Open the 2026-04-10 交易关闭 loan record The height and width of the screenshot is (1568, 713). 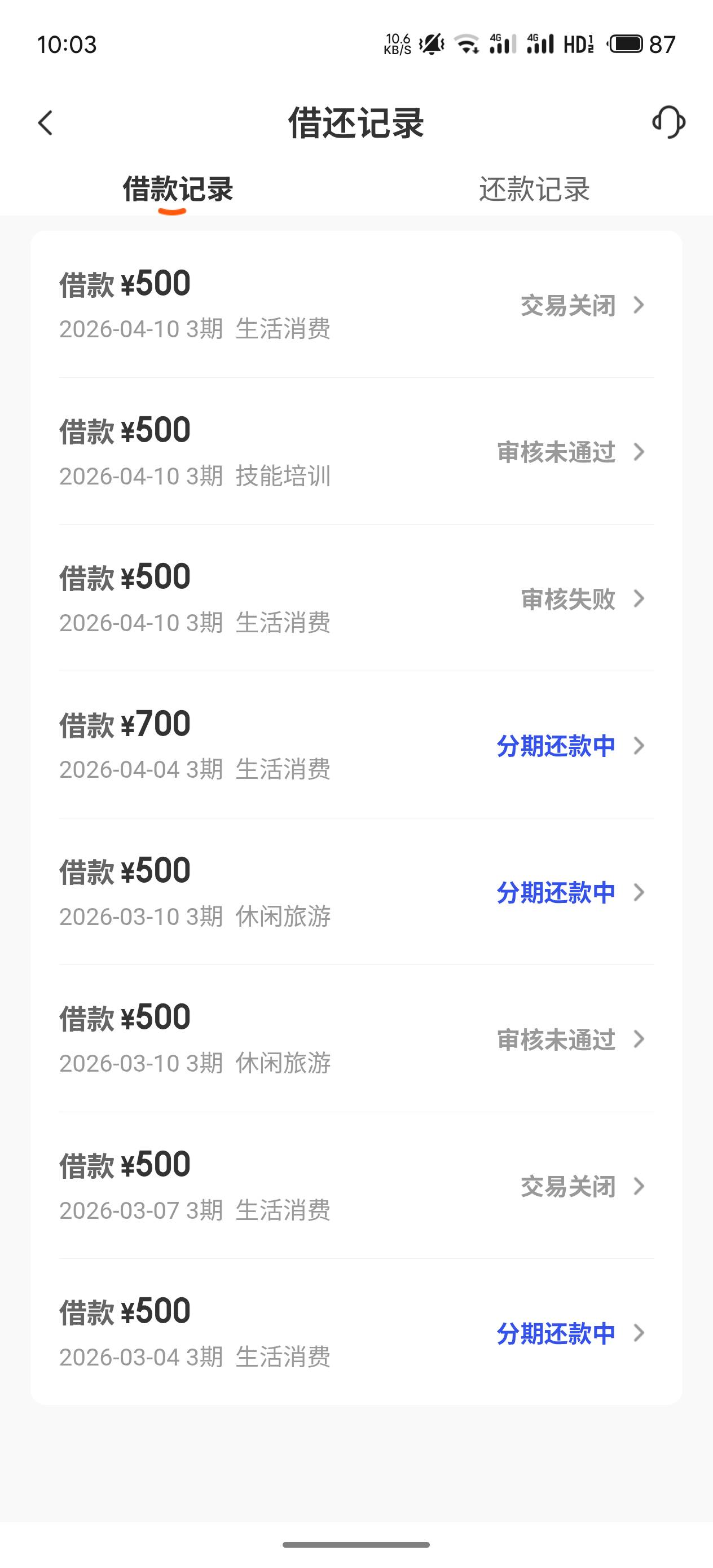point(356,305)
